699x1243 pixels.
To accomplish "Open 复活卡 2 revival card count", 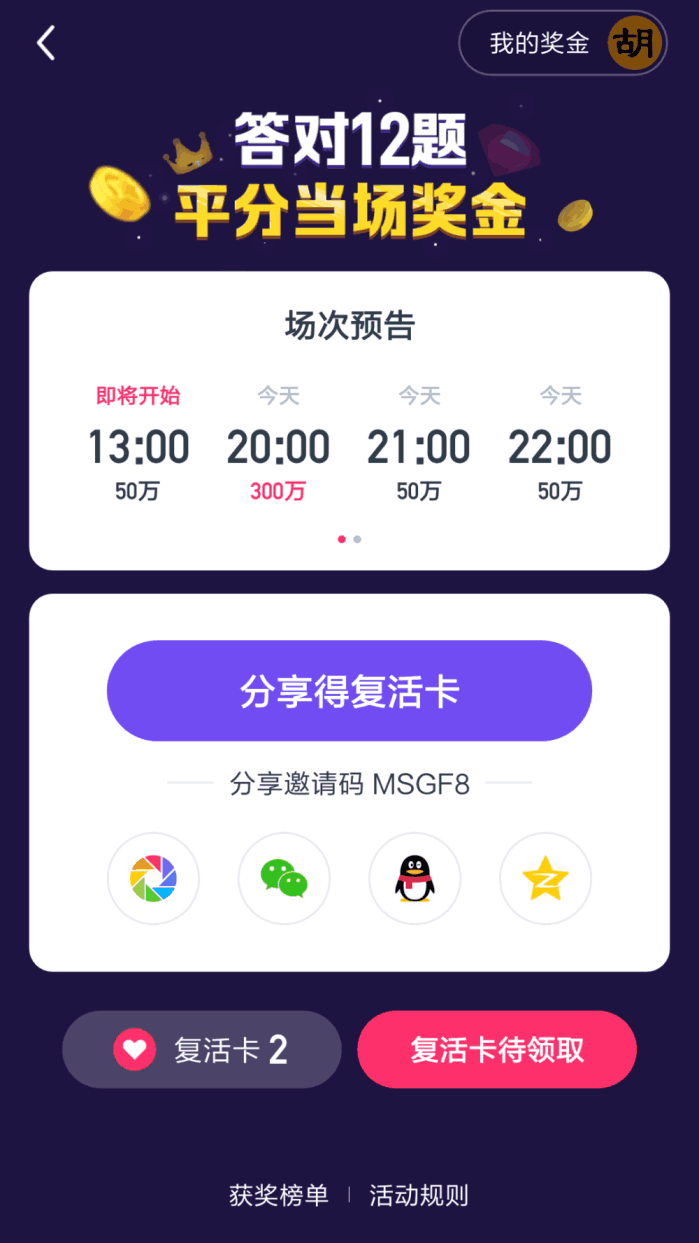I will click(202, 1049).
